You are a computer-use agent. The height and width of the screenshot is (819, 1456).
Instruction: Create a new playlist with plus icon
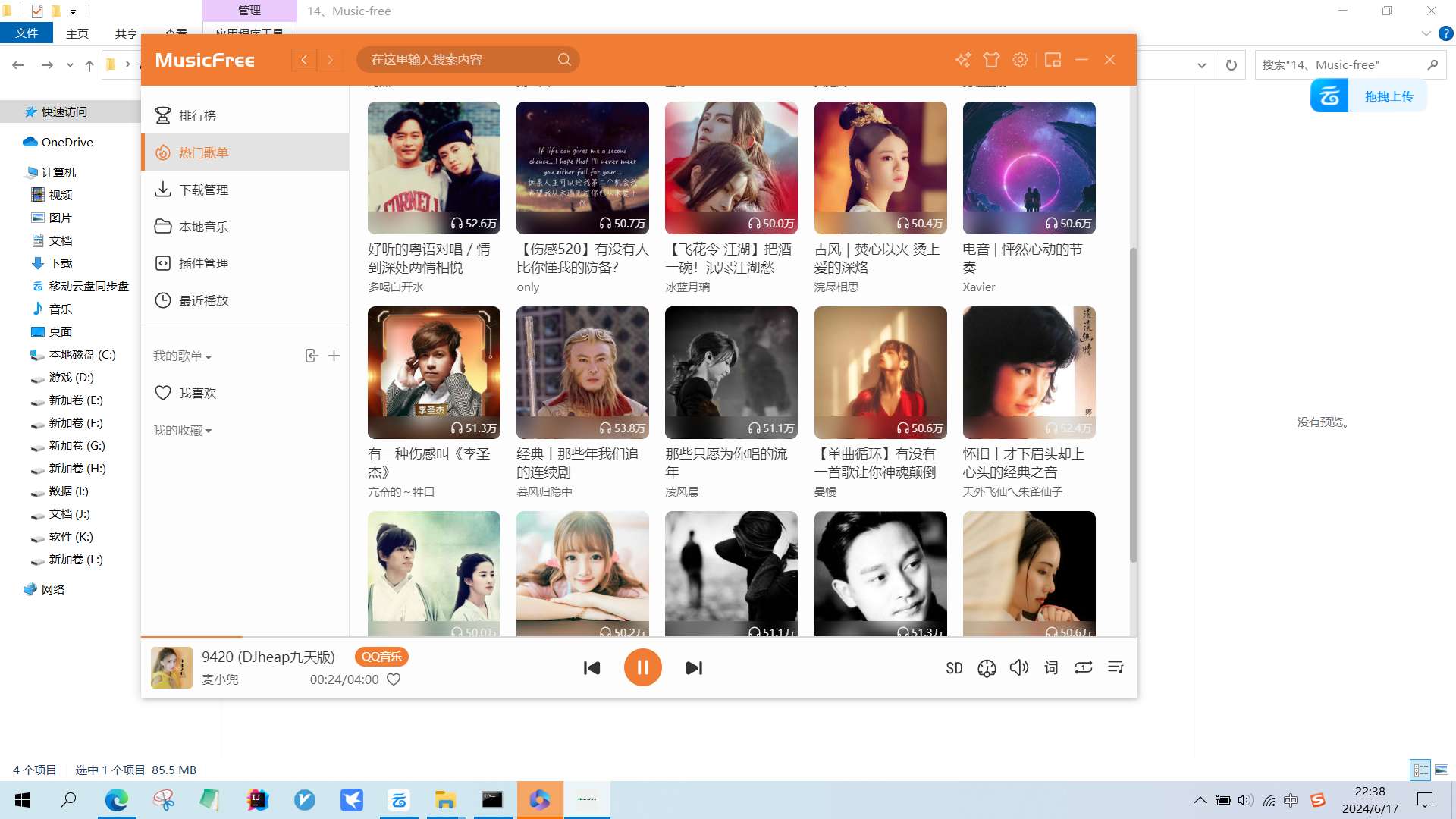(x=334, y=356)
